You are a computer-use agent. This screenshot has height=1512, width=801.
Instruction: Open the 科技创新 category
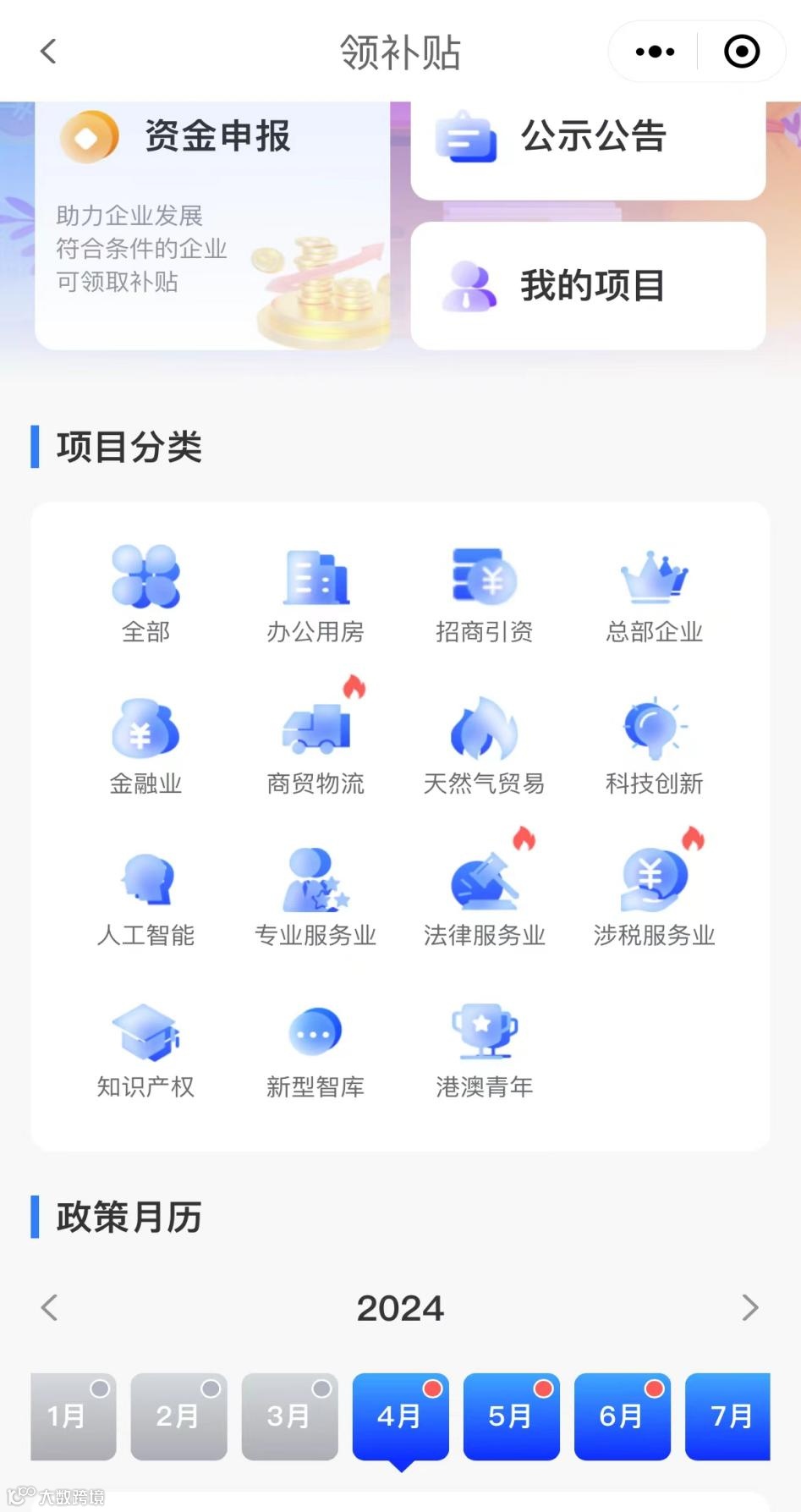[654, 745]
